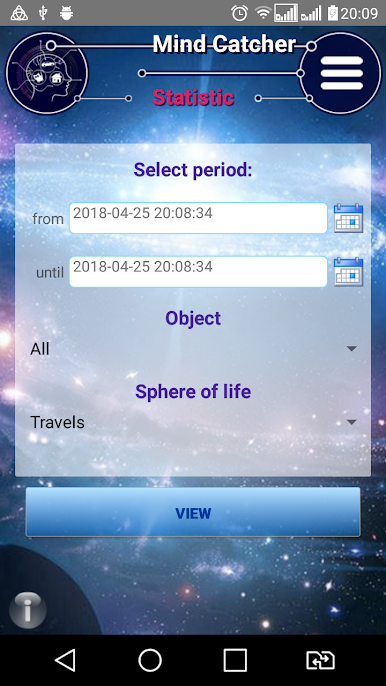Open calendar picker for 'until' date

[x=348, y=272]
